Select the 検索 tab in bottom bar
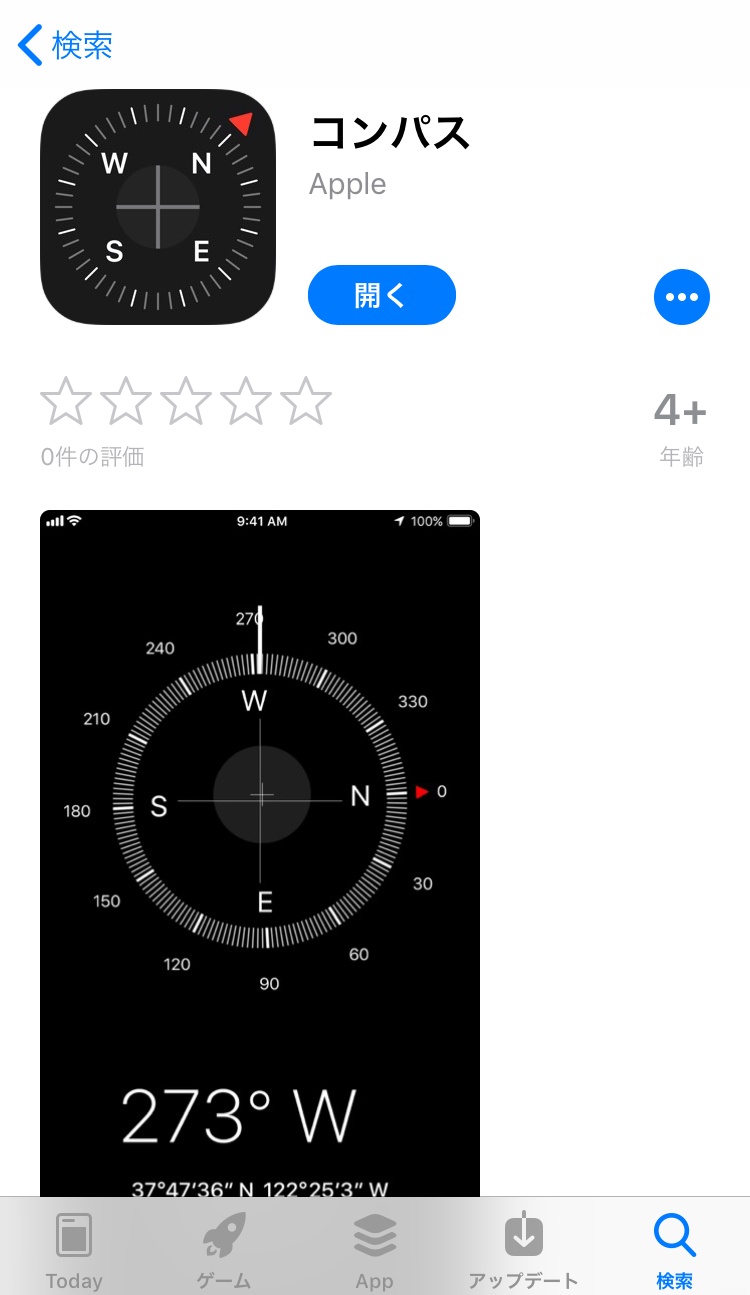Image resolution: width=750 pixels, height=1295 pixels. click(675, 1250)
